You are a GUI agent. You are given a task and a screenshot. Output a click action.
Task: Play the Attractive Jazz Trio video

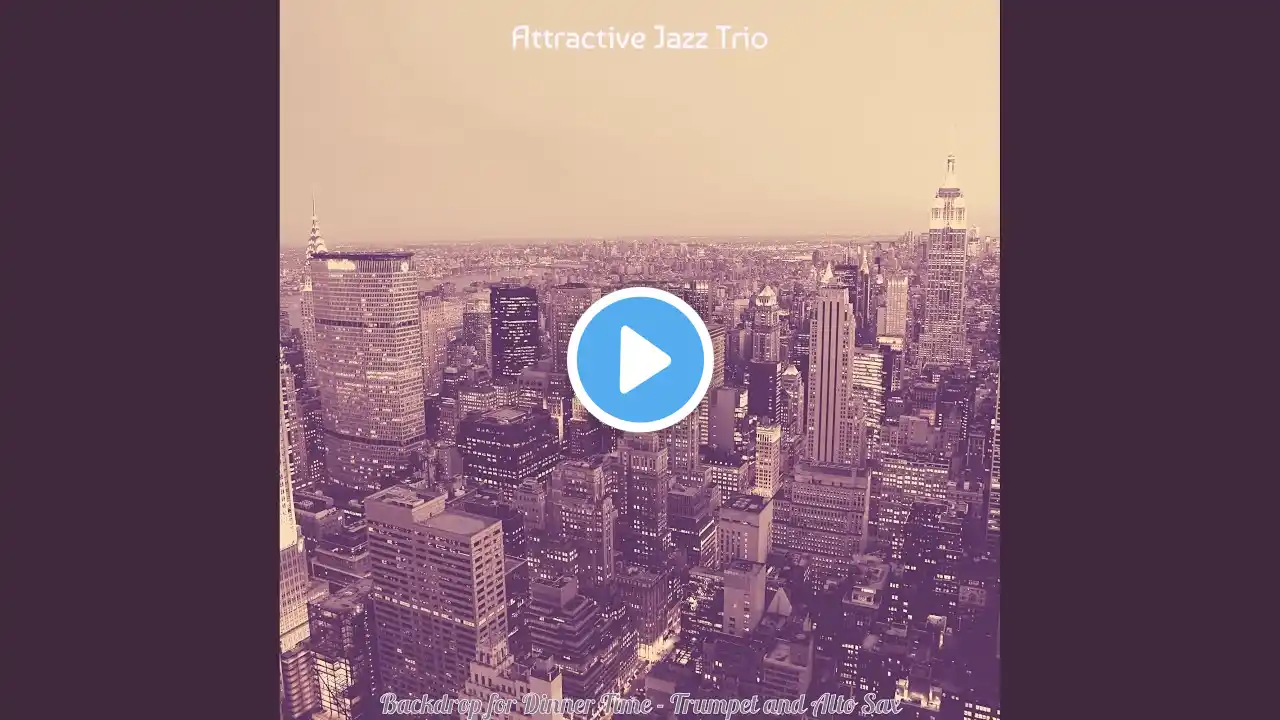640,360
